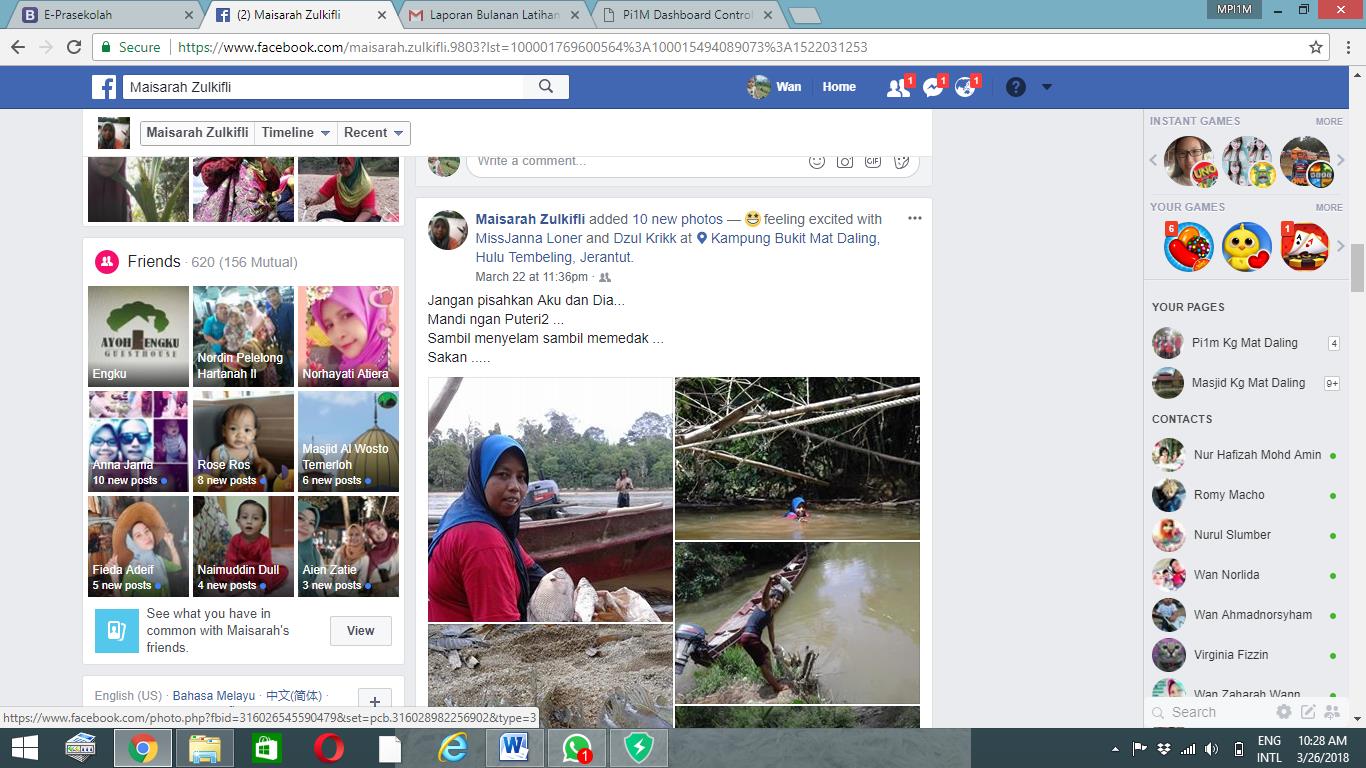1366x768 pixels.
Task: Click the Facebook search magnifier button
Action: click(546, 87)
